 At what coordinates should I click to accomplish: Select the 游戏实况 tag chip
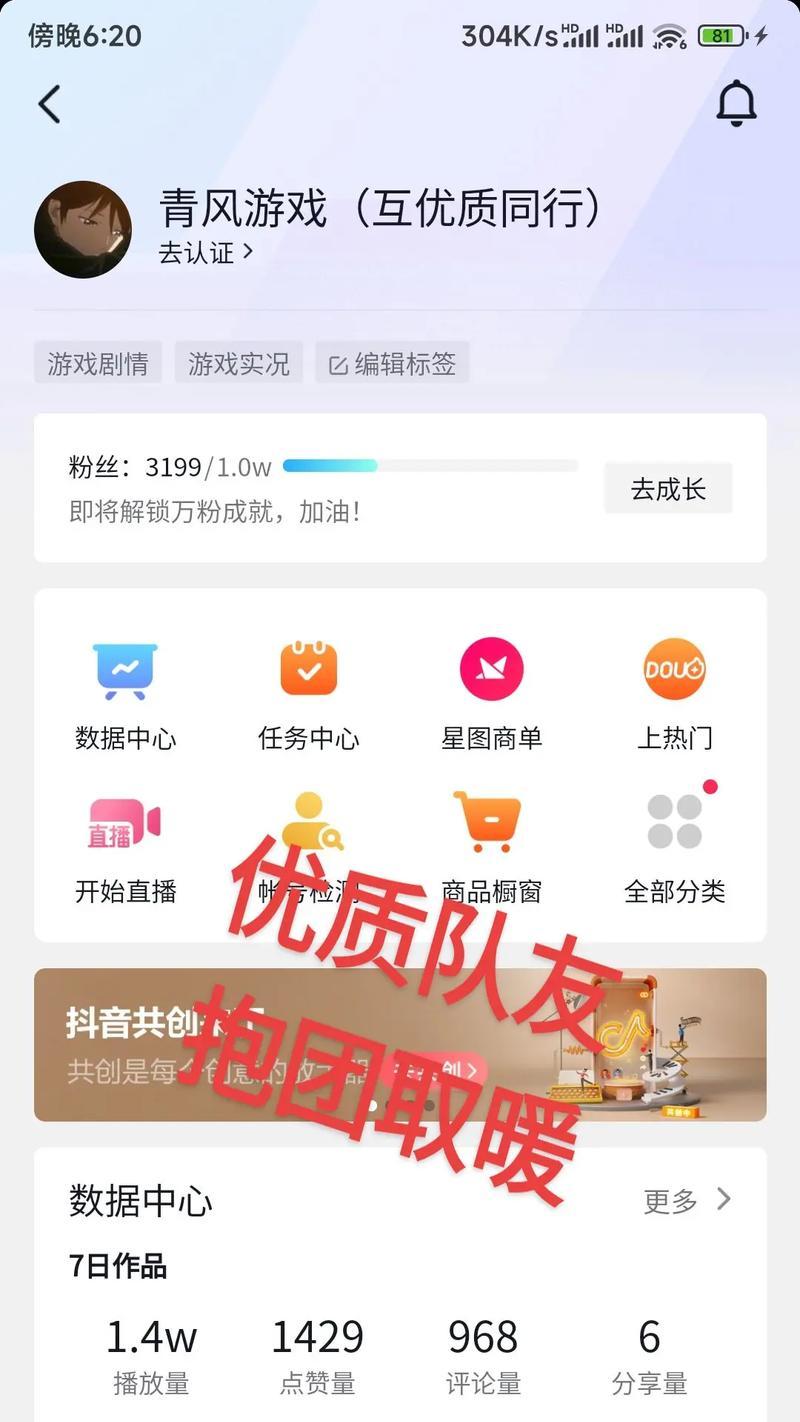point(239,364)
